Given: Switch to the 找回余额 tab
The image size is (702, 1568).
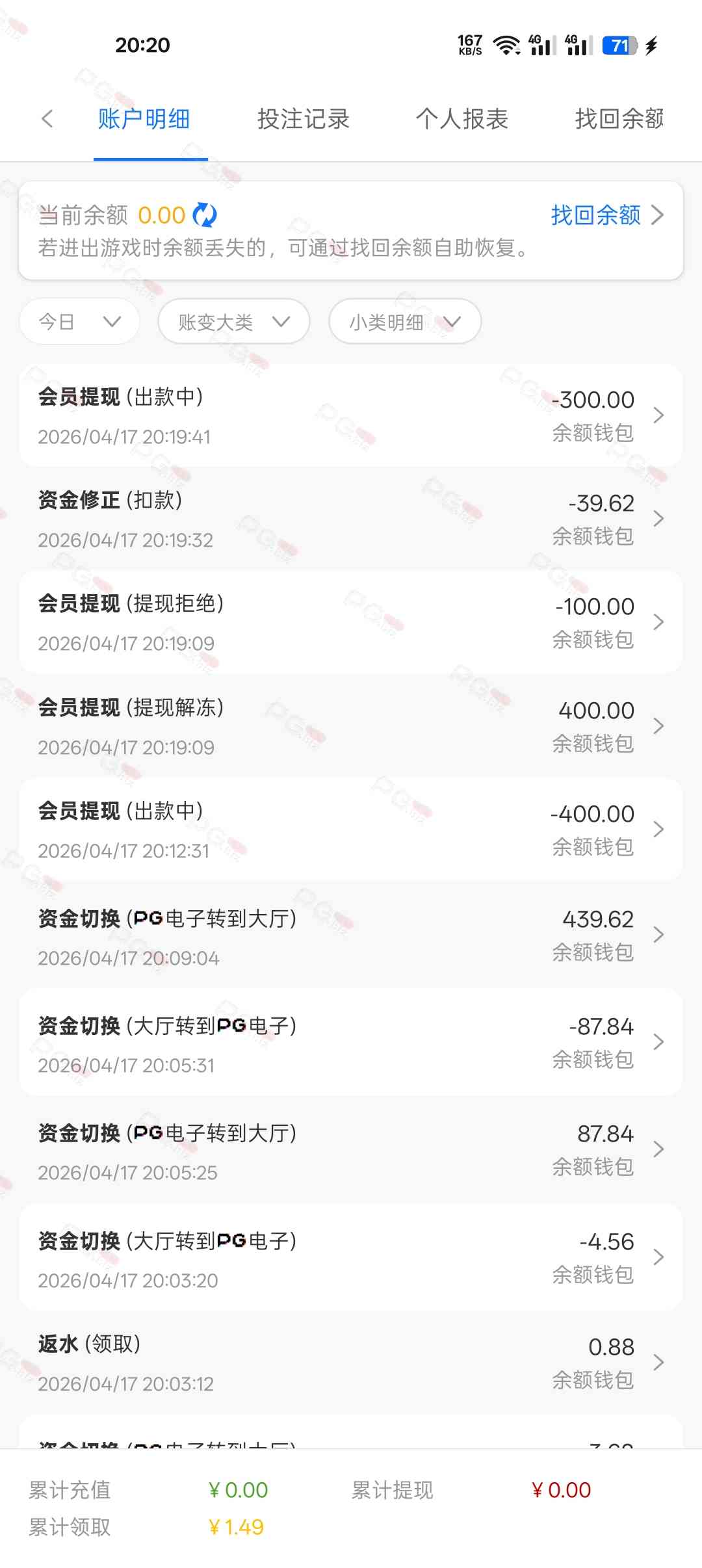Looking at the screenshot, I should coord(619,119).
